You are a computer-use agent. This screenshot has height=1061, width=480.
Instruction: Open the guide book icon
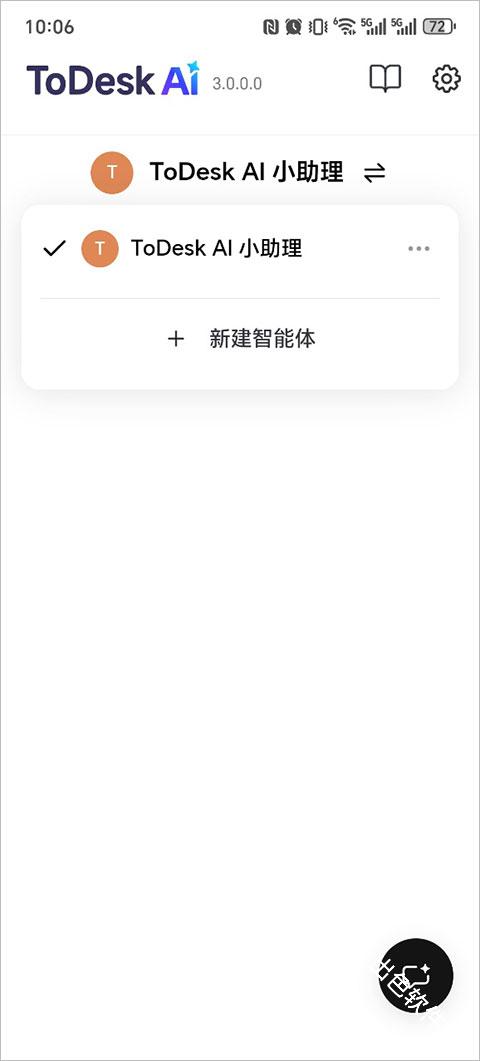(x=385, y=79)
